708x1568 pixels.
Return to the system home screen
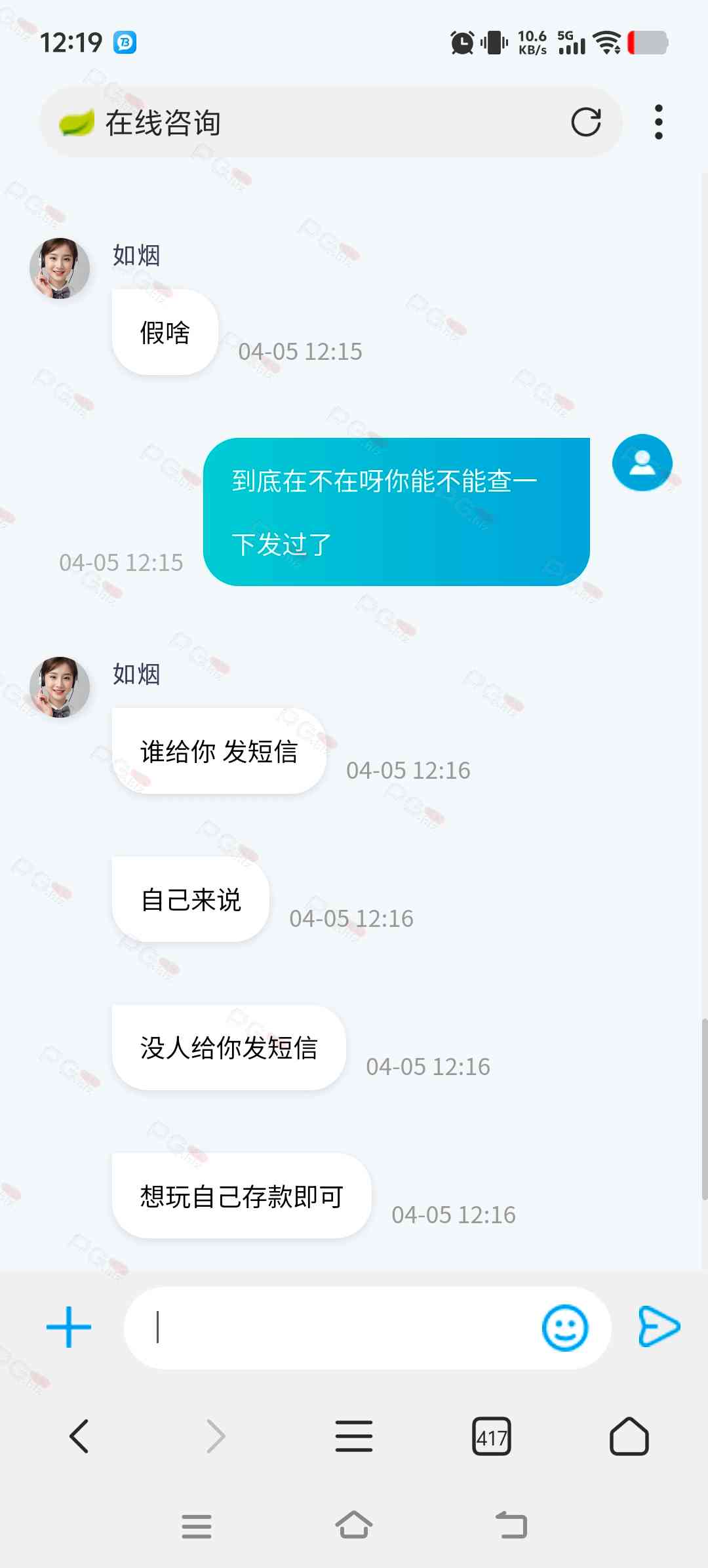[x=354, y=1526]
